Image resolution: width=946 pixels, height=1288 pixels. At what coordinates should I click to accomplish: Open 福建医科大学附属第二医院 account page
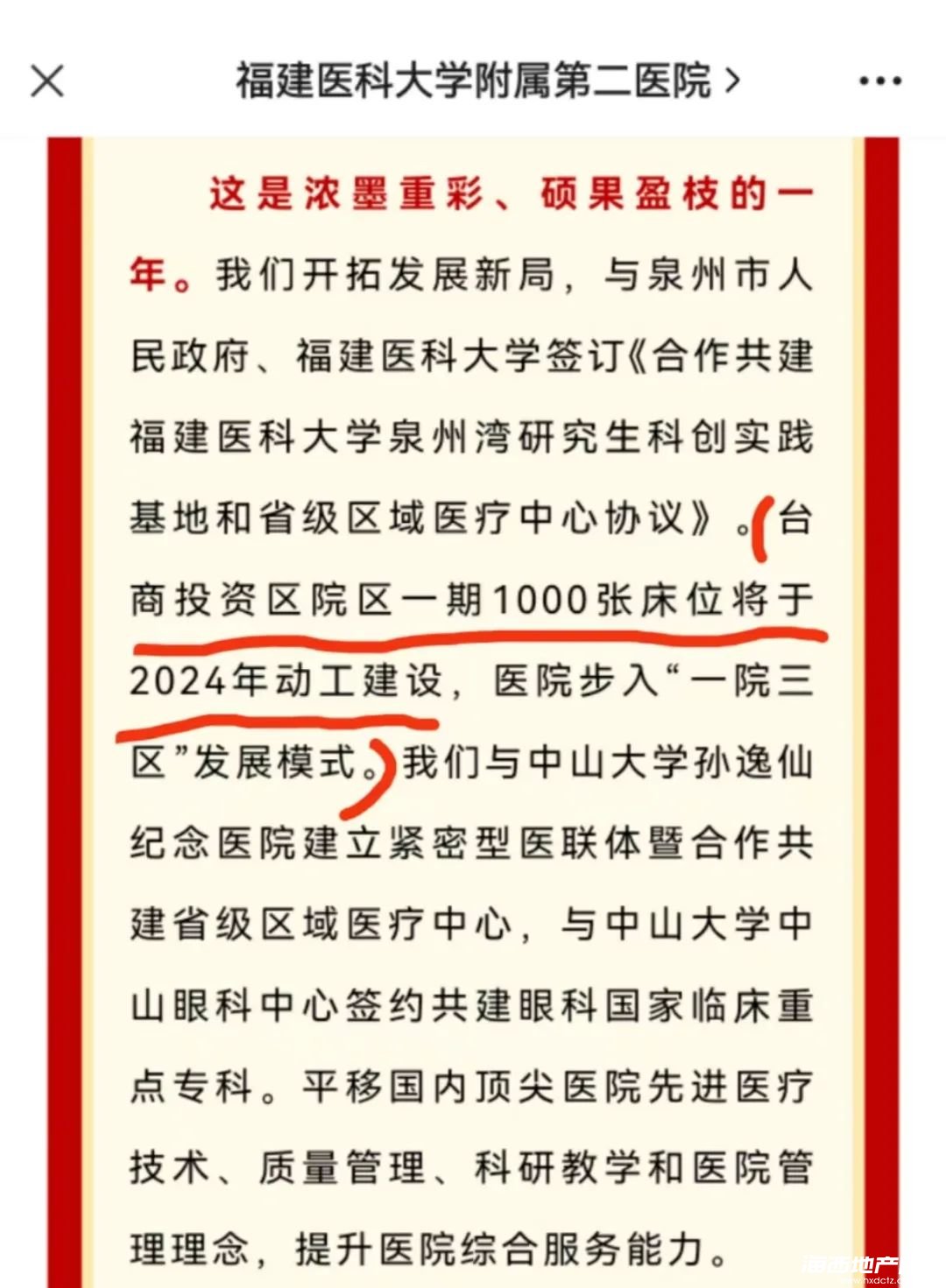(487, 81)
